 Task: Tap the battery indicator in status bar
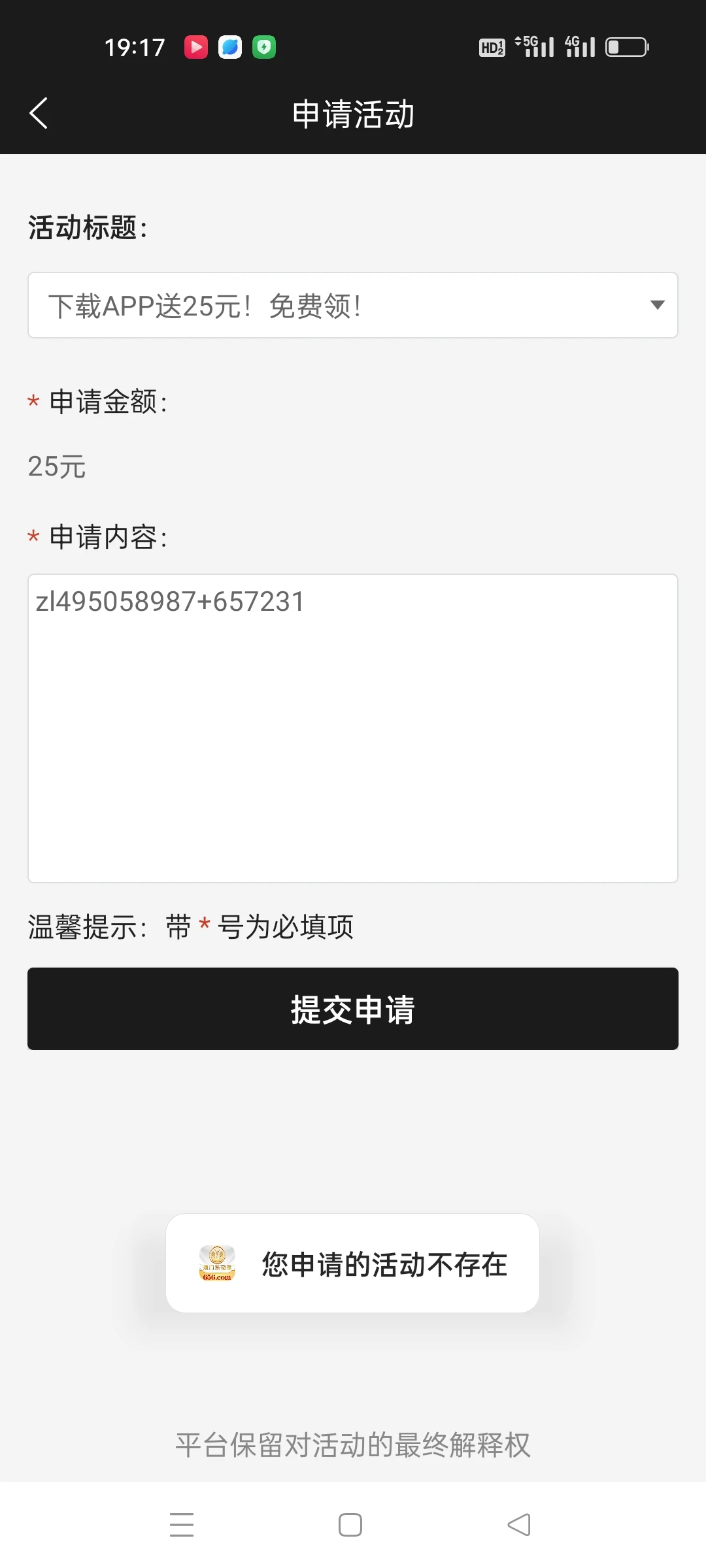[626, 46]
